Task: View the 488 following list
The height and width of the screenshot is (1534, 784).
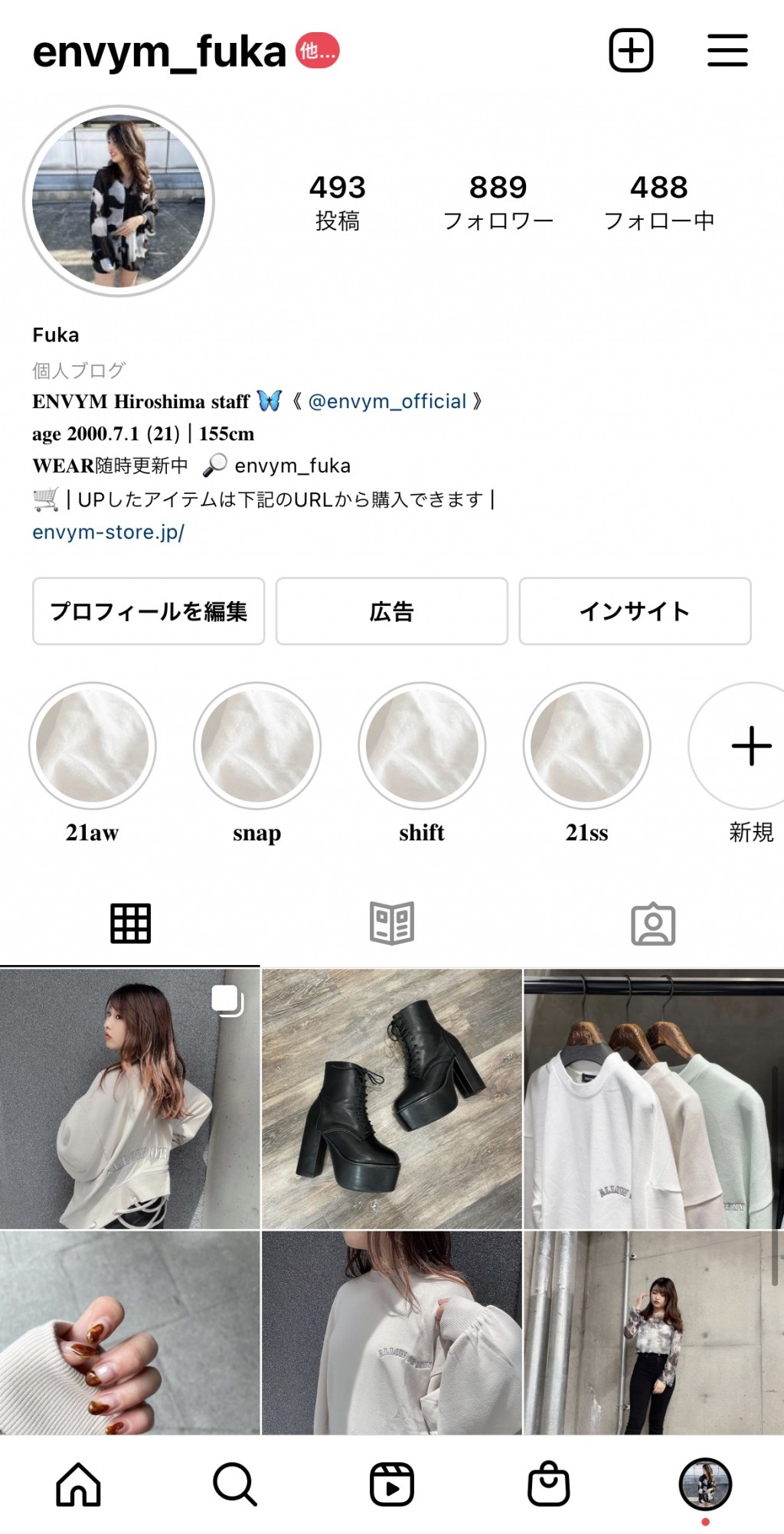Action: click(658, 201)
